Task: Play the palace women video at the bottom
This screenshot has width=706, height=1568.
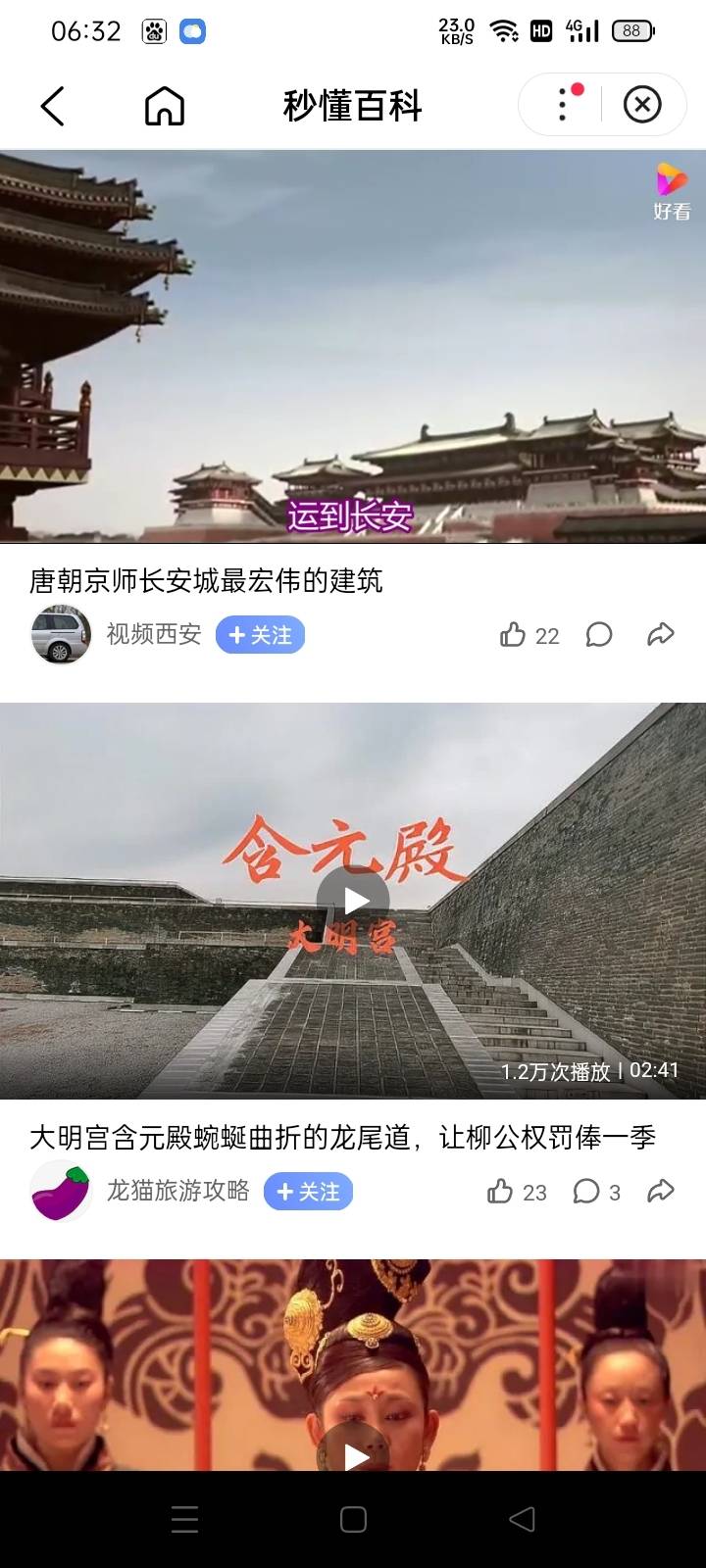Action: (x=353, y=1455)
